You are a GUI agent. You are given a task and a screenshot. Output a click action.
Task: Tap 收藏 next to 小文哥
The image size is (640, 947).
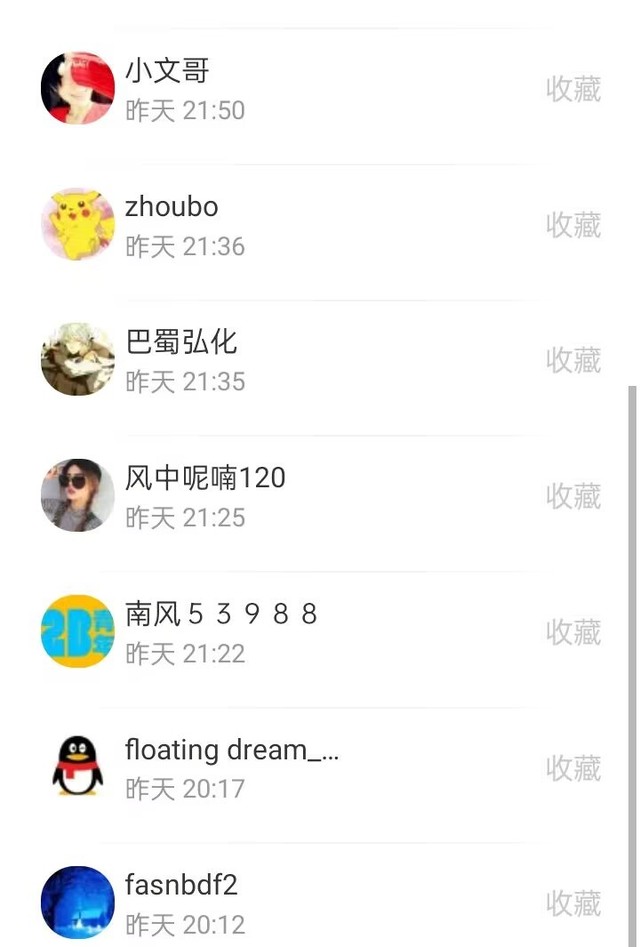coord(573,89)
